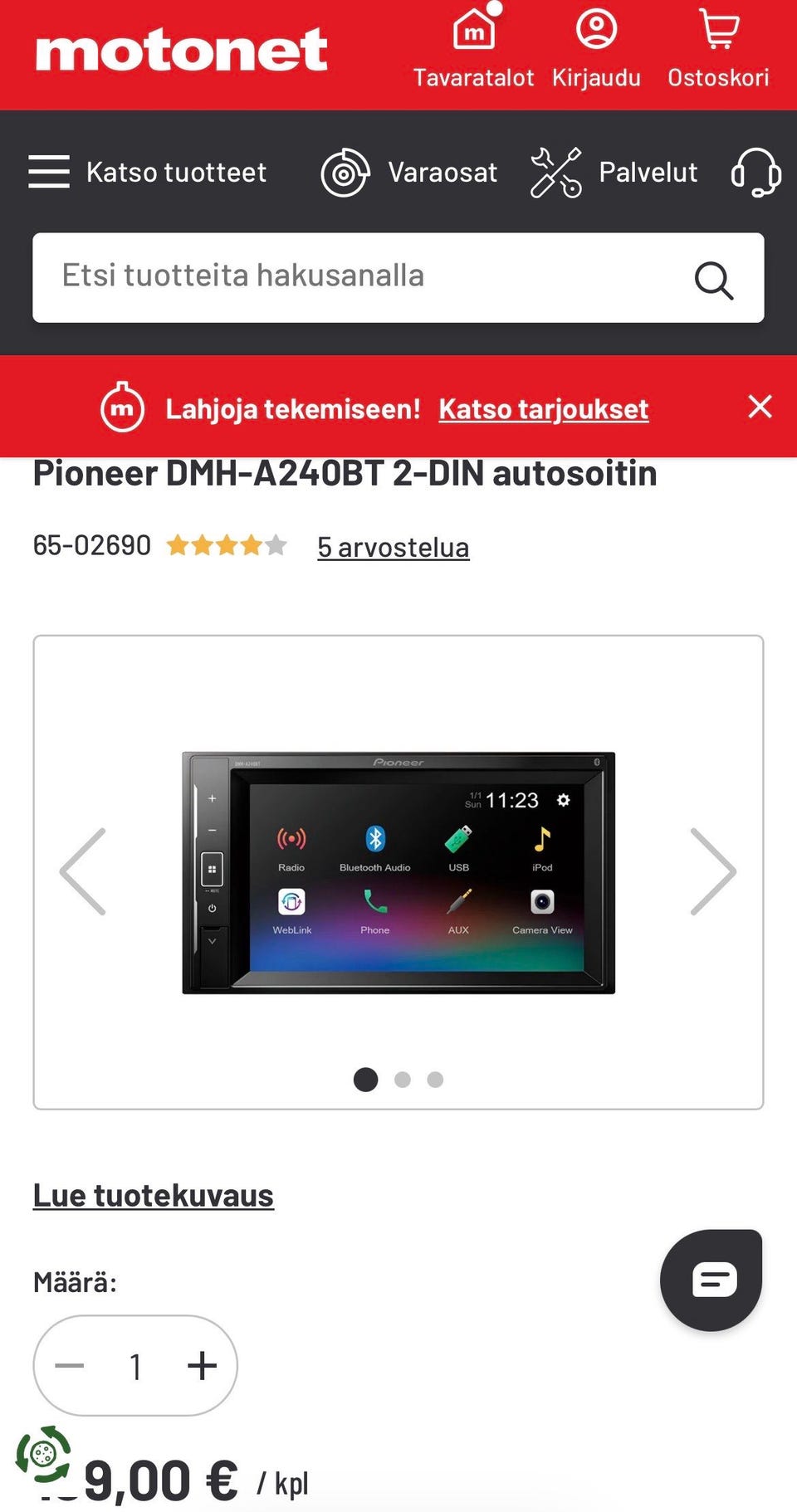Open the Katso tuotteet menu
This screenshot has width=797, height=1512.
pyautogui.click(x=147, y=172)
